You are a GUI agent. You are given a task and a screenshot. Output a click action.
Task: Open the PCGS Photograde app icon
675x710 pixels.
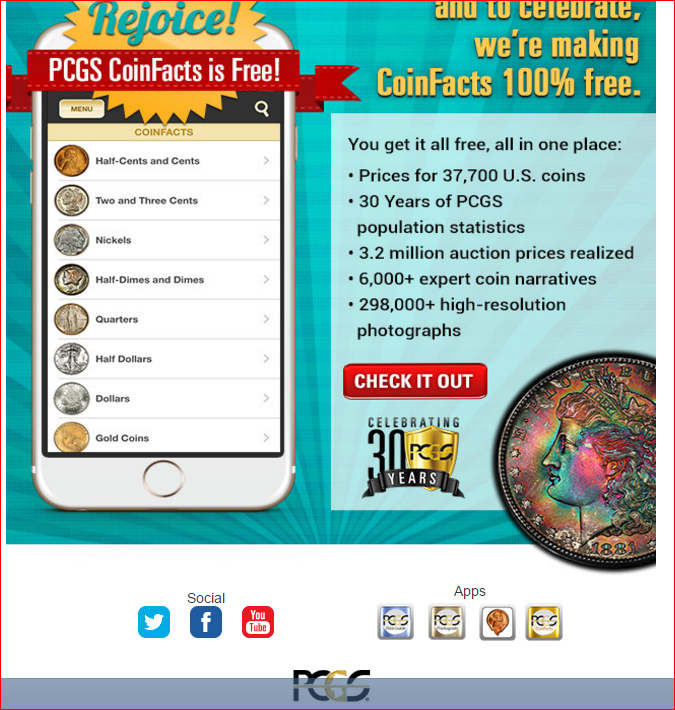447,622
